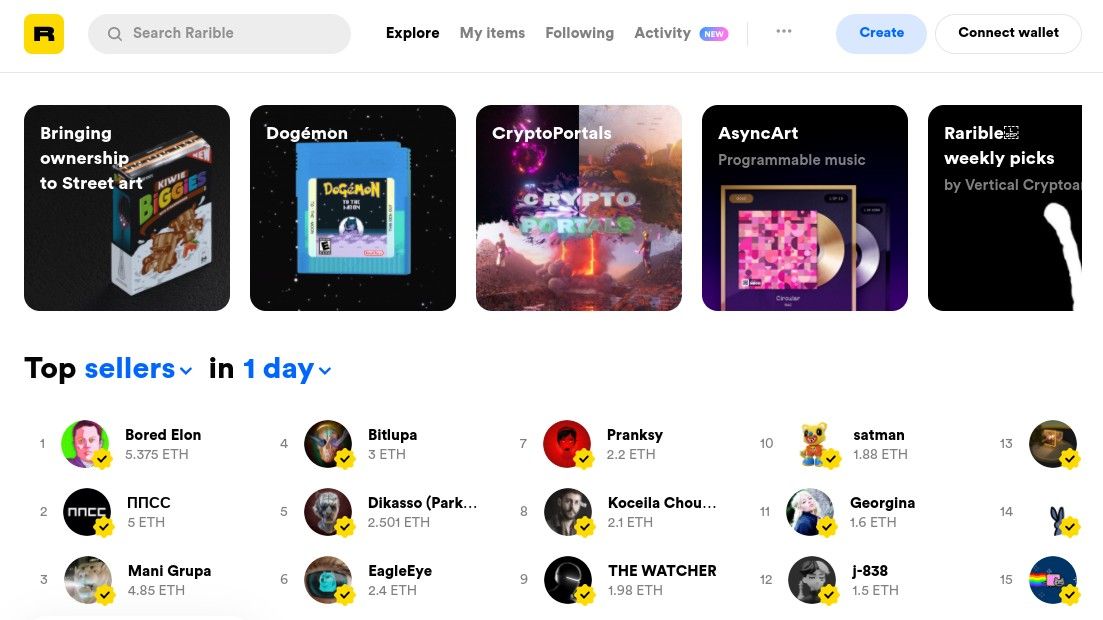Connect wallet
Image resolution: width=1103 pixels, height=620 pixels.
(1008, 33)
